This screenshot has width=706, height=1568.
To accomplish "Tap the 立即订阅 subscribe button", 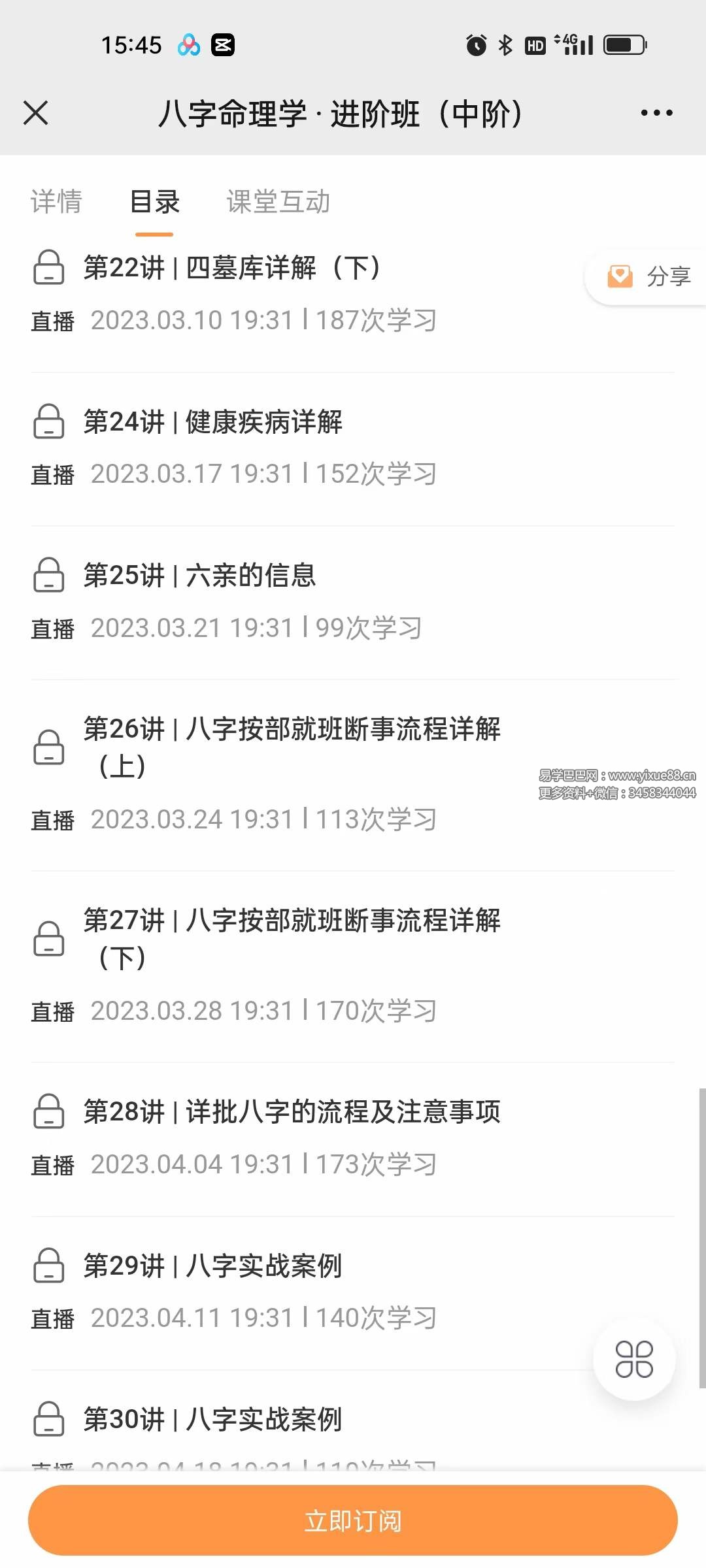I will click(x=353, y=1521).
